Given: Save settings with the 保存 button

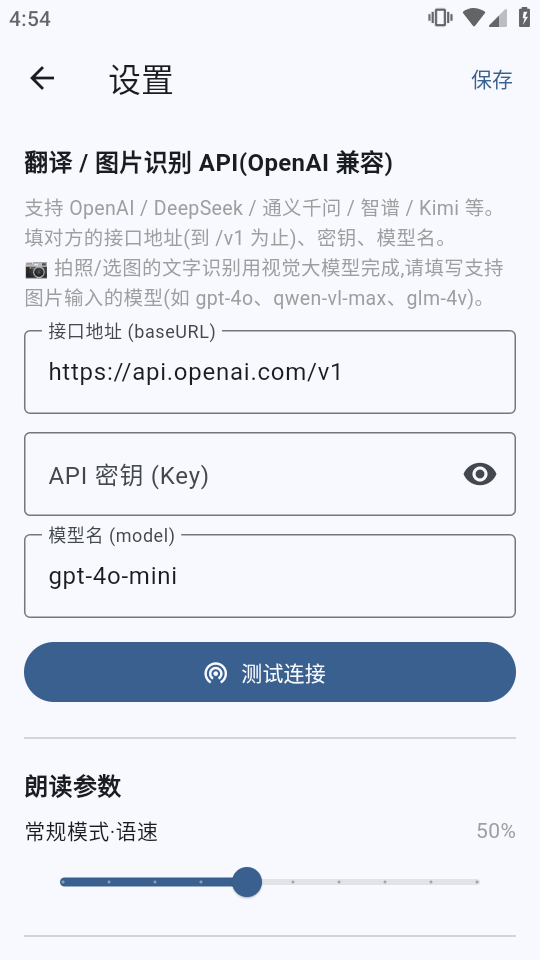Looking at the screenshot, I should coord(492,80).
